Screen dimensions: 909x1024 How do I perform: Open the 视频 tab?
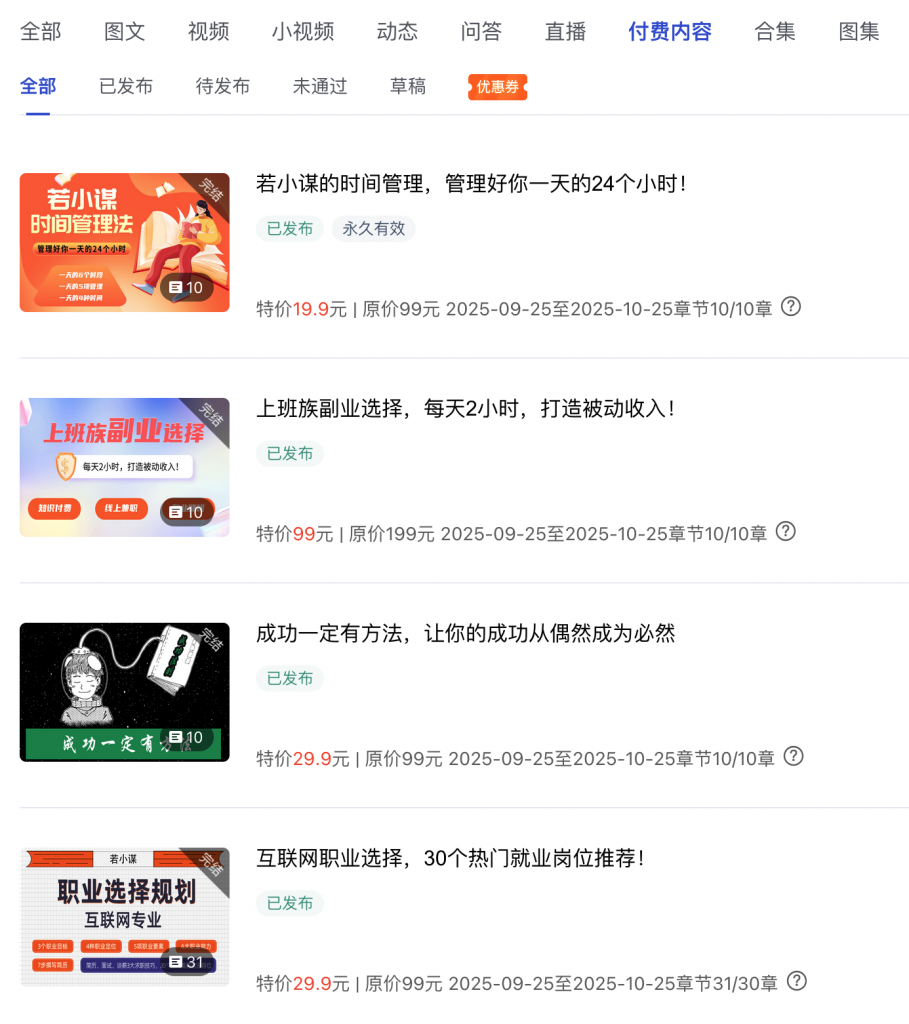[208, 31]
